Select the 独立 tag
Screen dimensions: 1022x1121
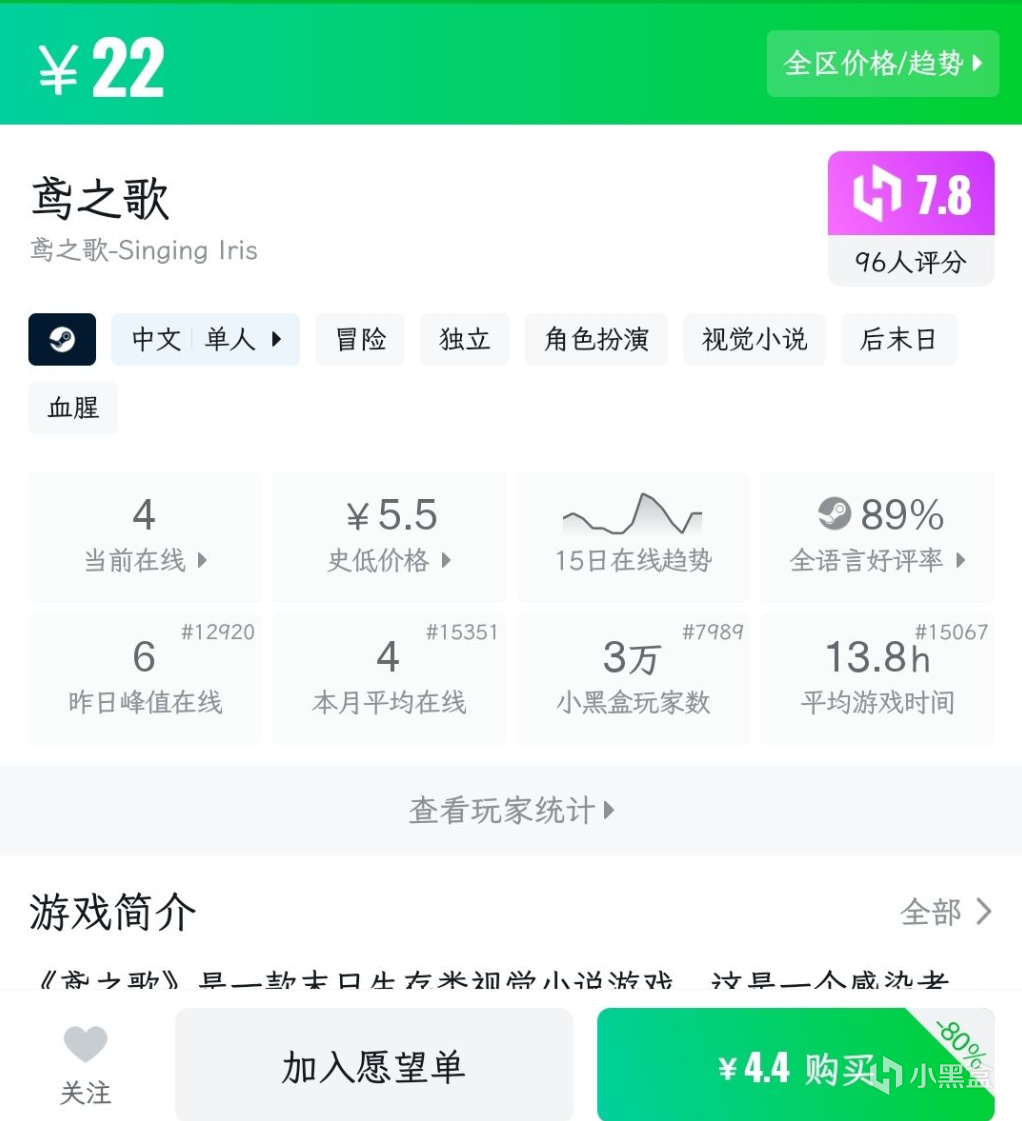465,339
